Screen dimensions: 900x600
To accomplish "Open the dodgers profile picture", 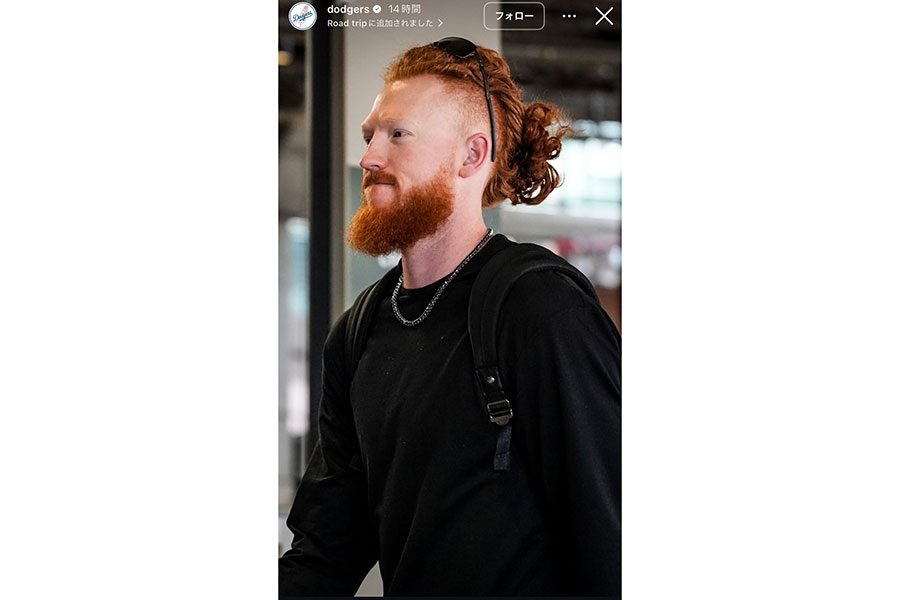I will (x=303, y=16).
